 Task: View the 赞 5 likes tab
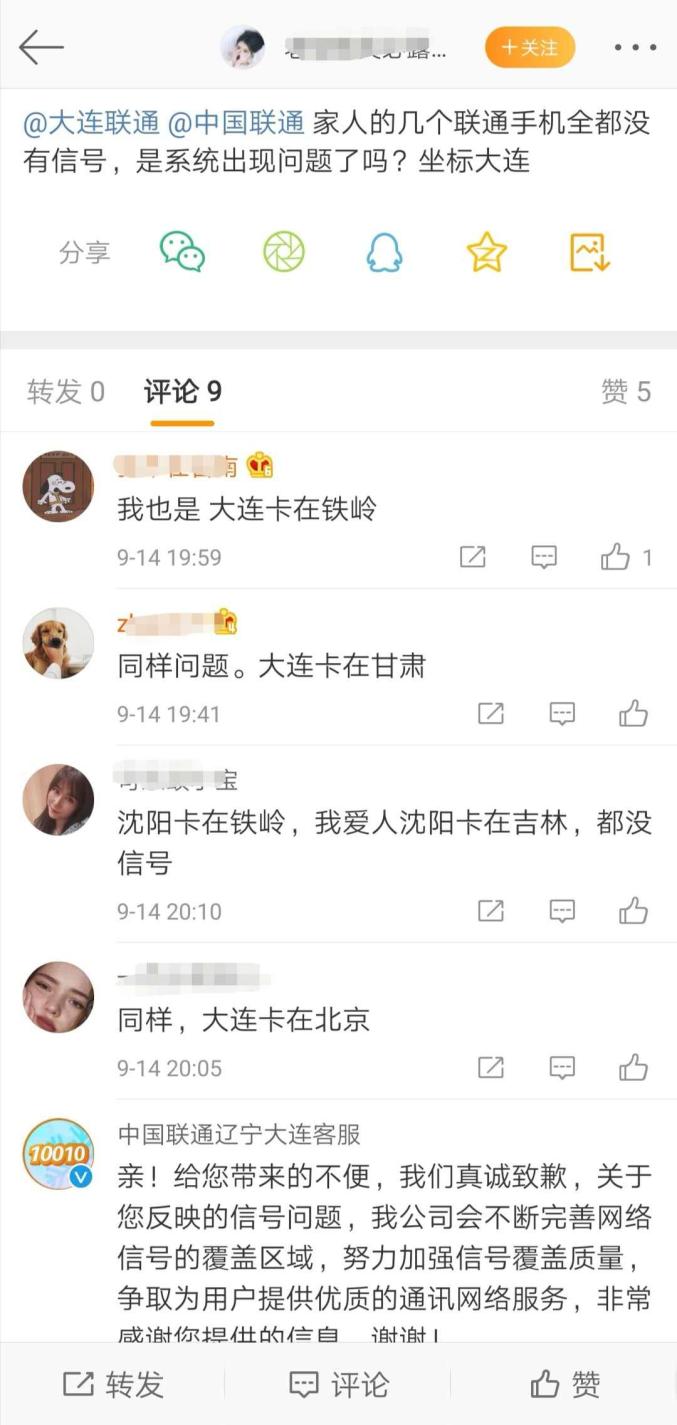626,392
